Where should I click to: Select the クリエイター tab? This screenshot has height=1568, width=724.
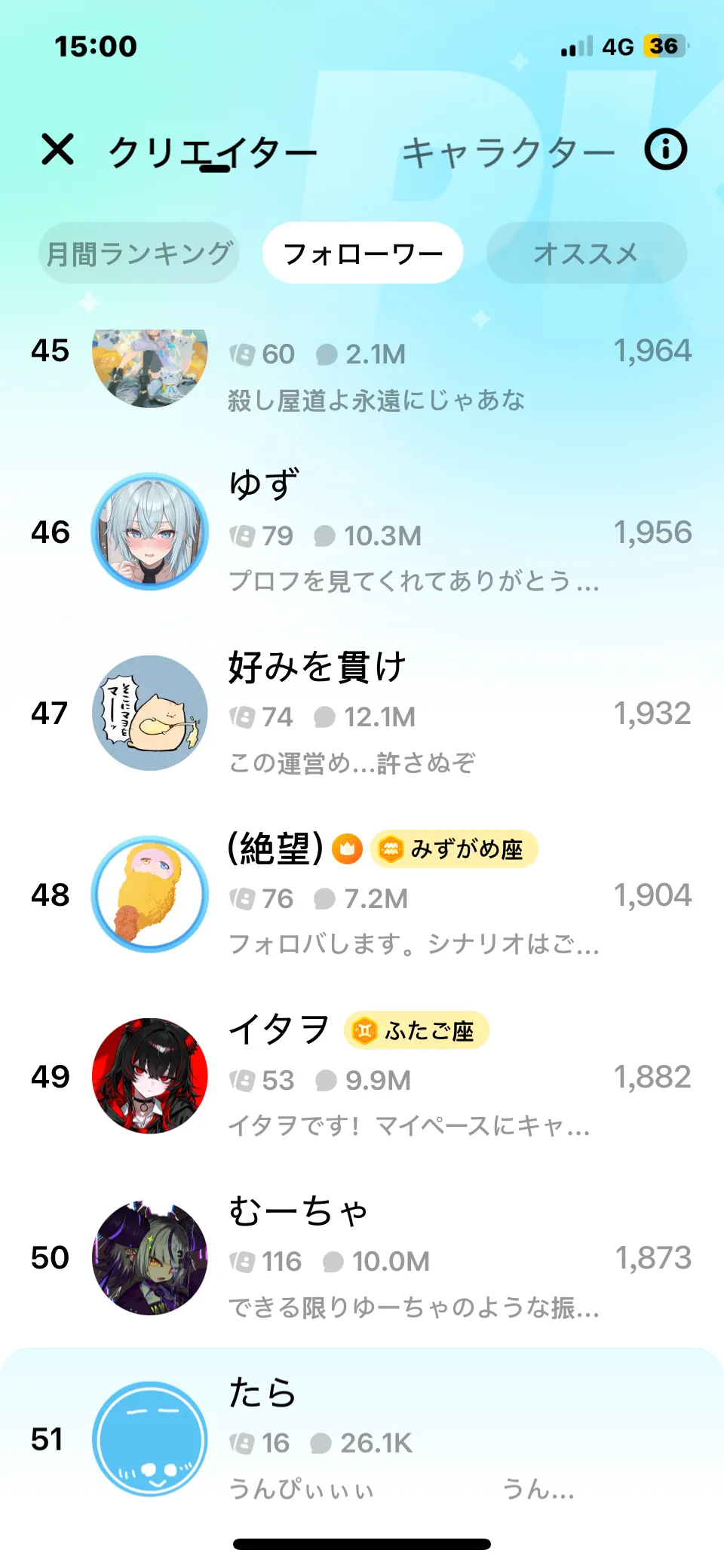pos(212,153)
